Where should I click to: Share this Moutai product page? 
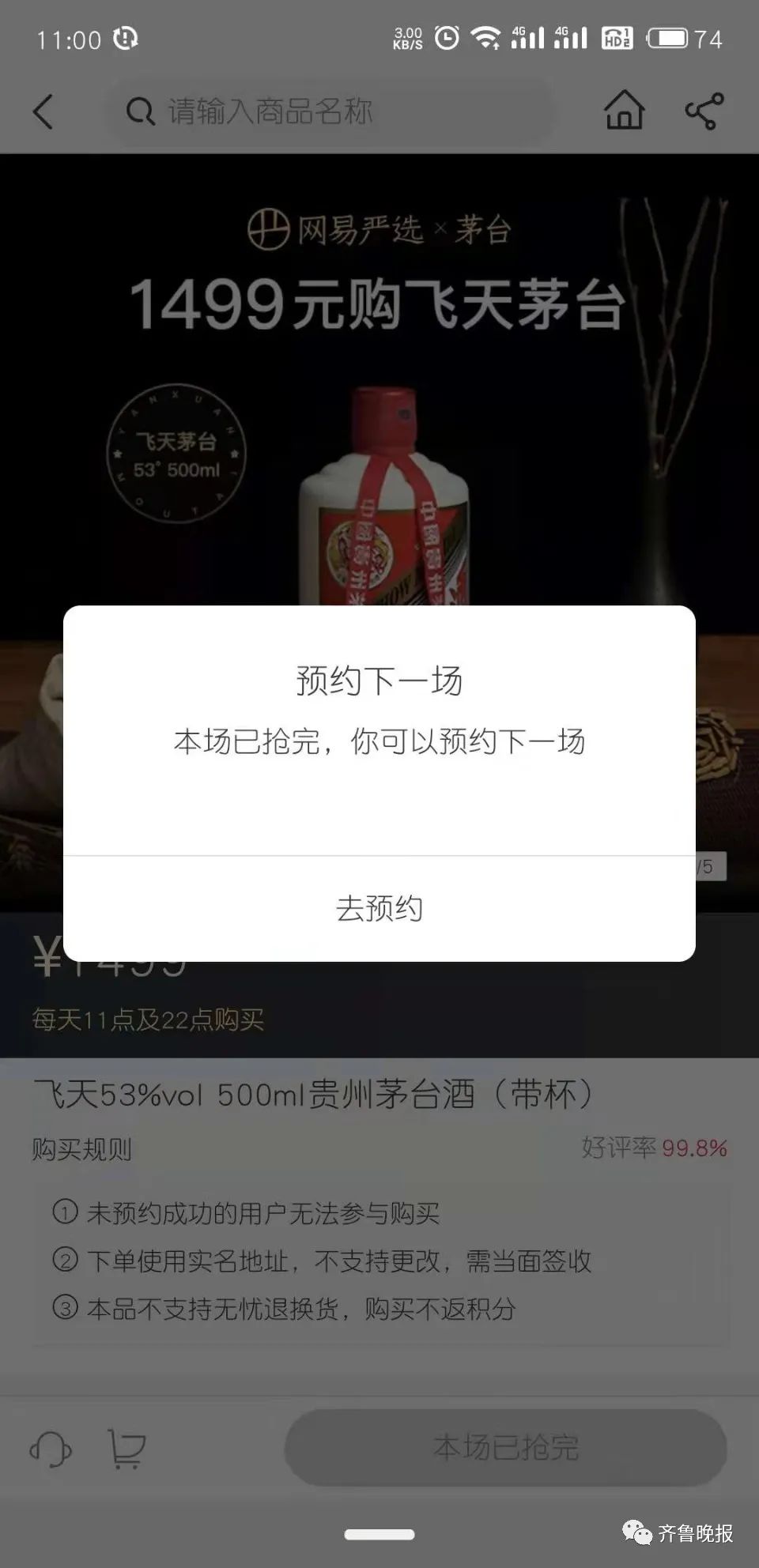pyautogui.click(x=704, y=111)
